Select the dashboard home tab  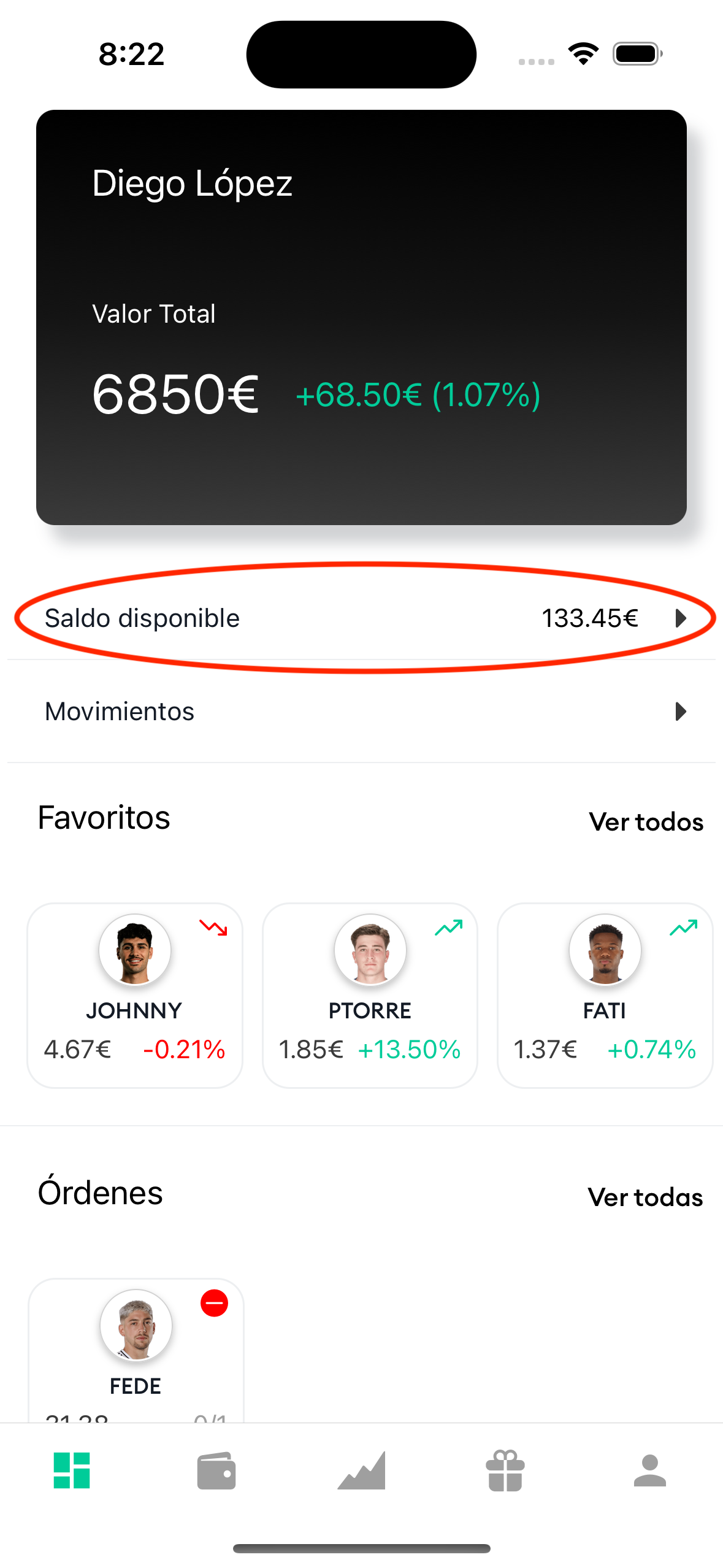[x=72, y=1471]
